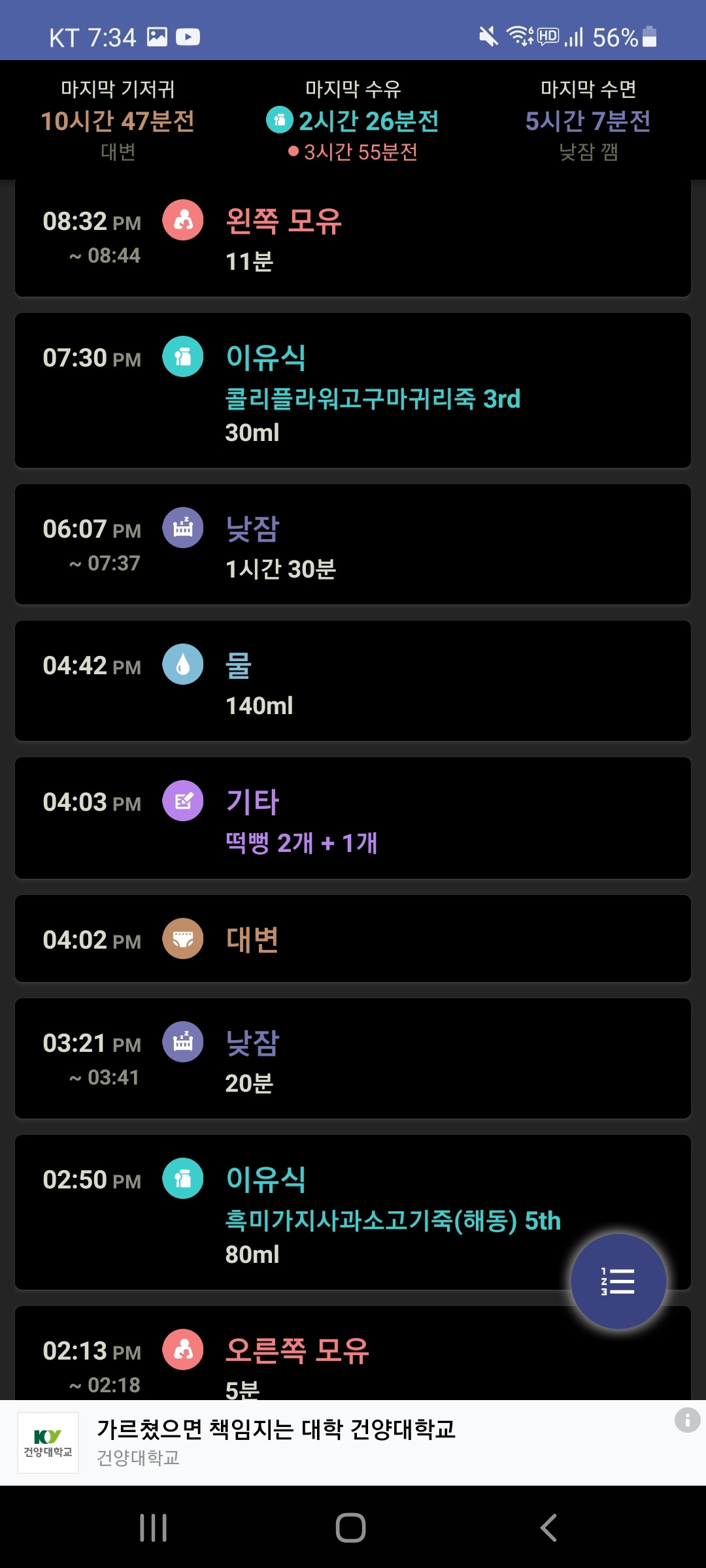
Task: Tap the pink breastfeeding icon for 오른쪽 모유
Action: (x=183, y=1350)
